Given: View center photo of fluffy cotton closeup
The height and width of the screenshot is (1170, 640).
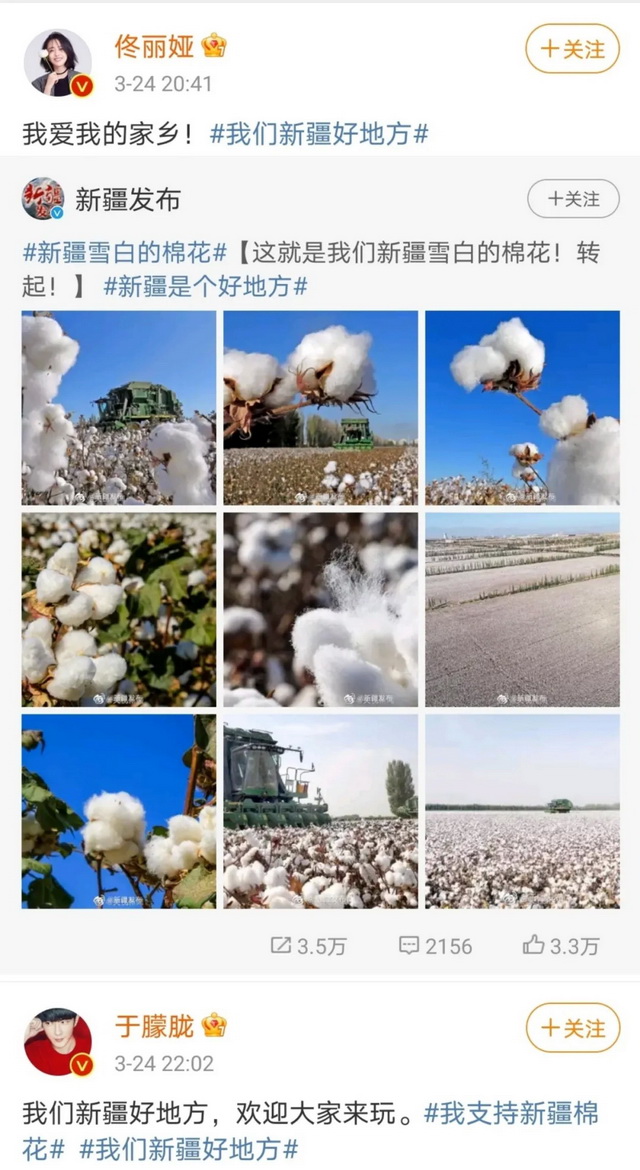Looking at the screenshot, I should pos(320,609).
